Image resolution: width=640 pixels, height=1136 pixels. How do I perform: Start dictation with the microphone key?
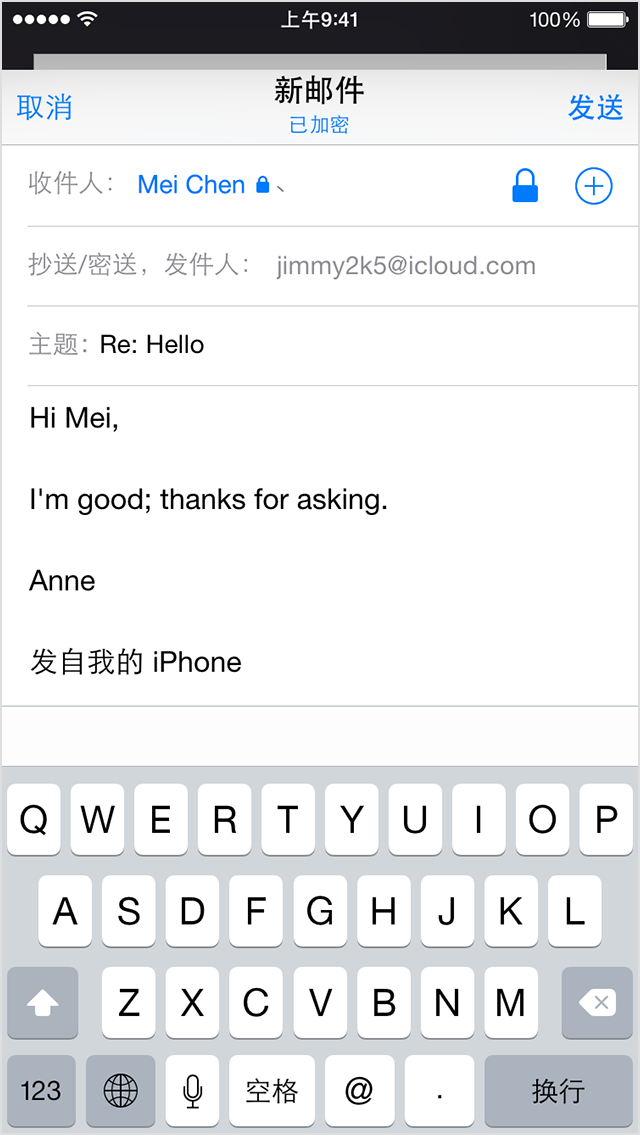tap(193, 1090)
